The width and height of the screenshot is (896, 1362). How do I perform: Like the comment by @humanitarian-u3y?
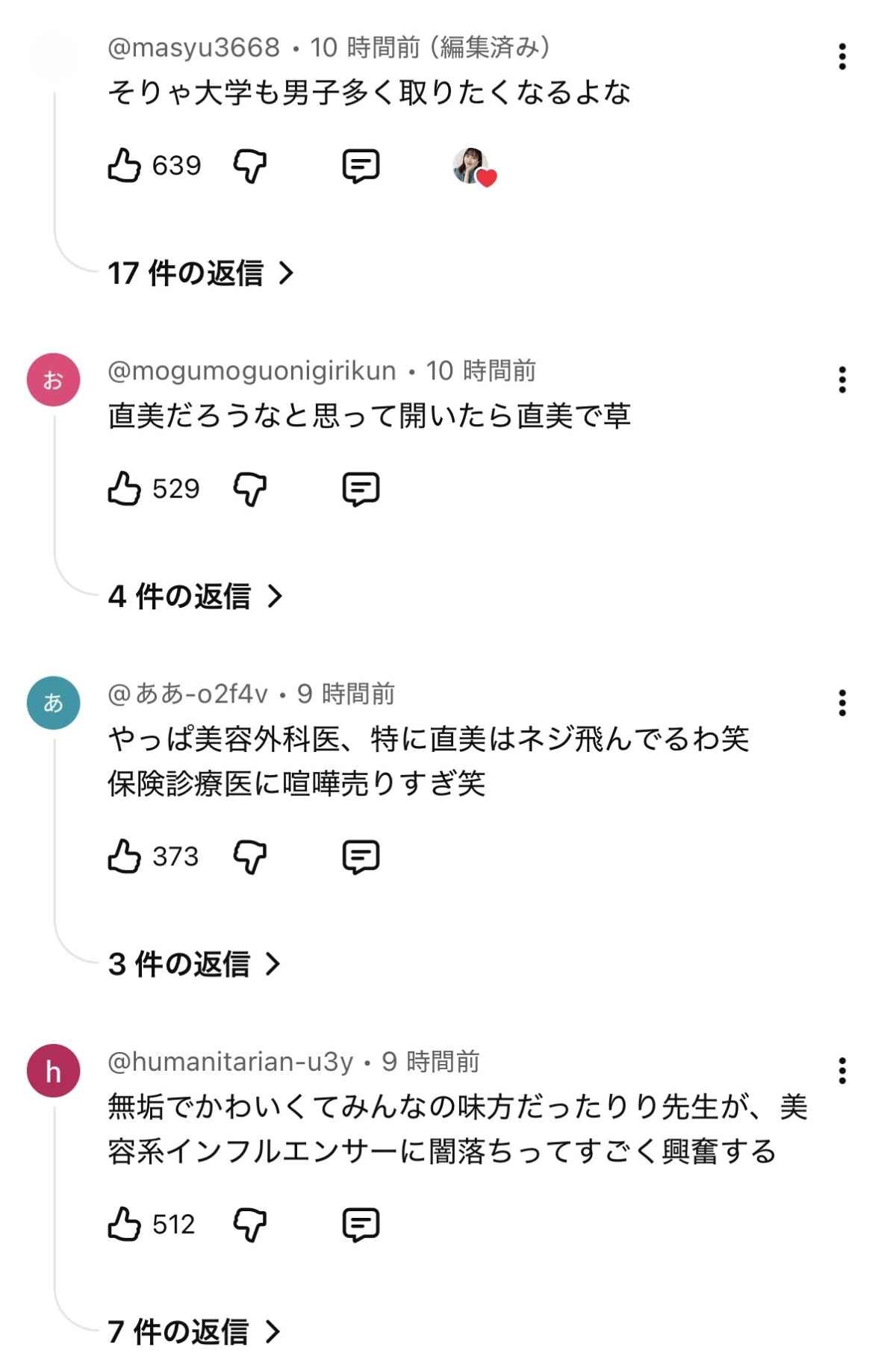pyautogui.click(x=124, y=1224)
